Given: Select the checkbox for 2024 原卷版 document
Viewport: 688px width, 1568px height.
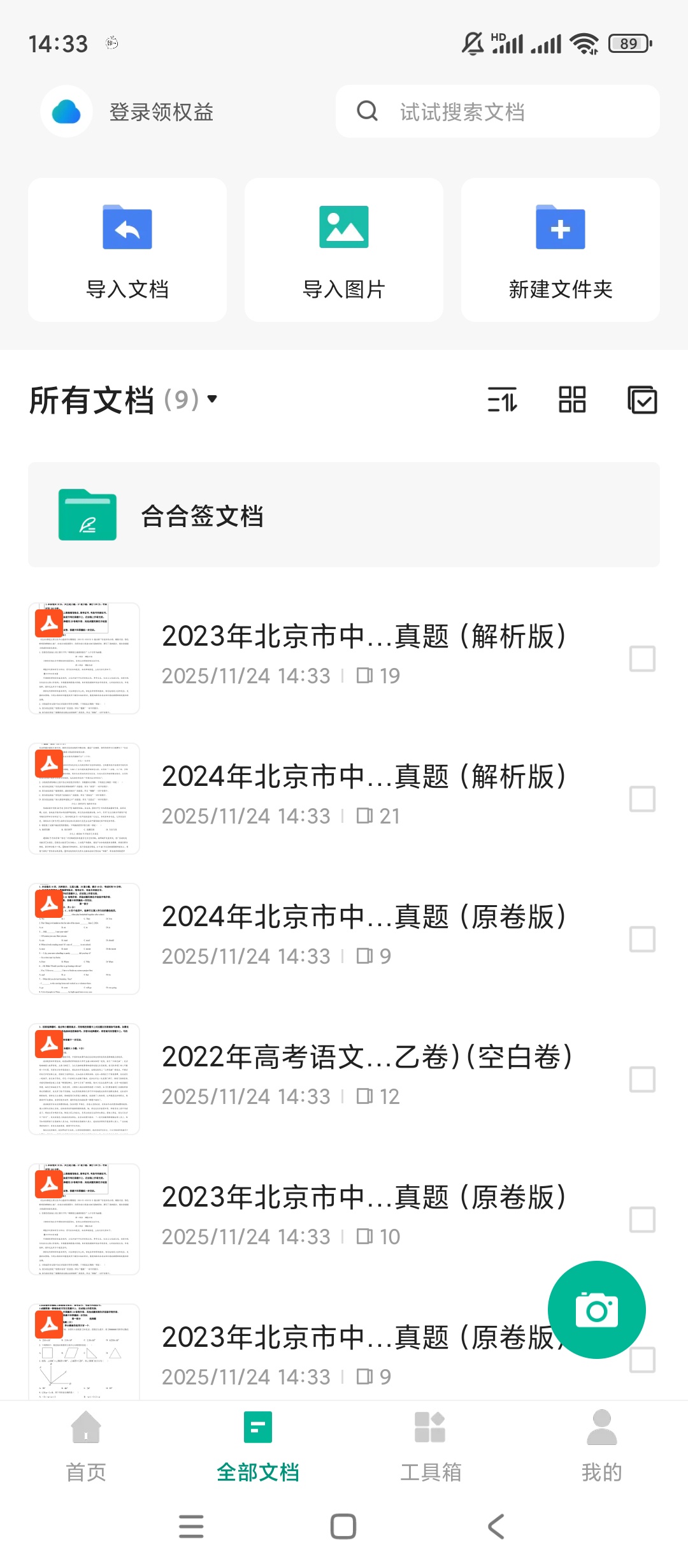Looking at the screenshot, I should [642, 939].
